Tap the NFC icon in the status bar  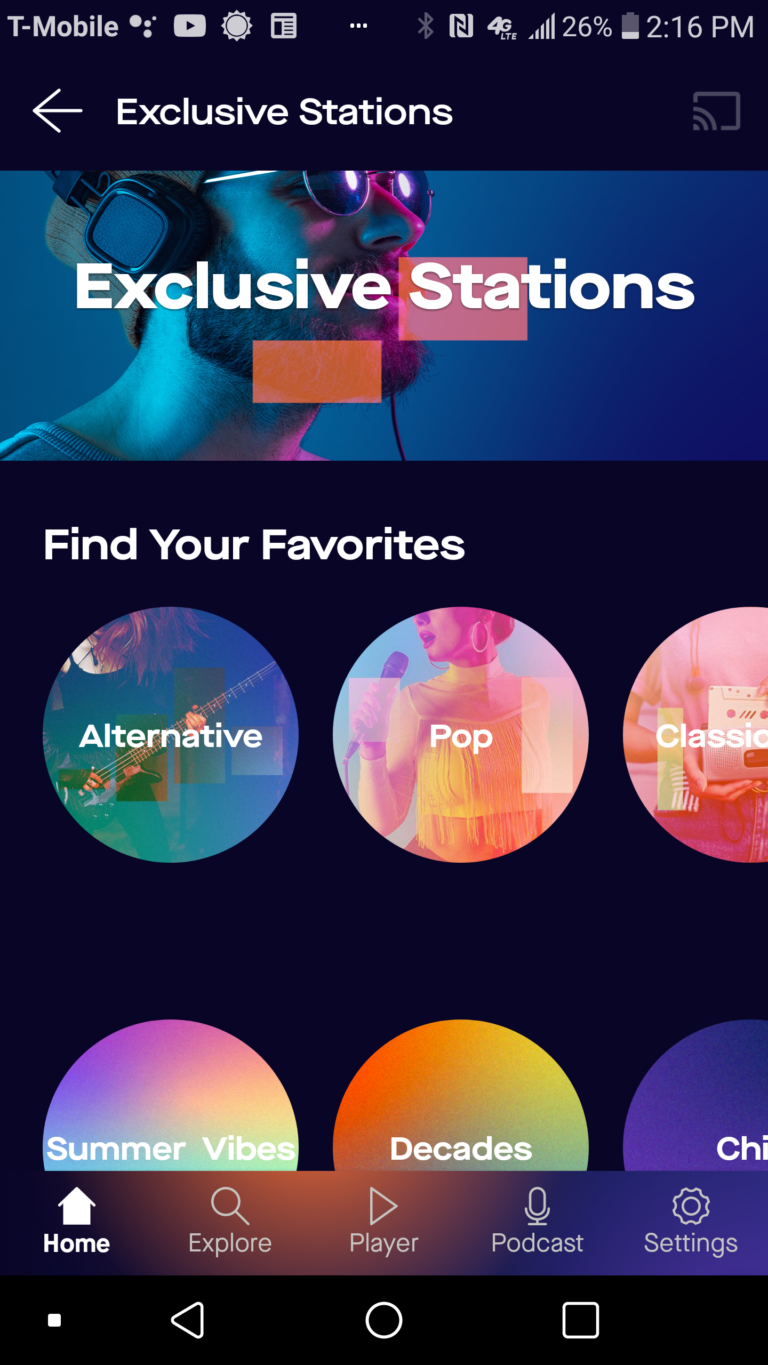[459, 27]
